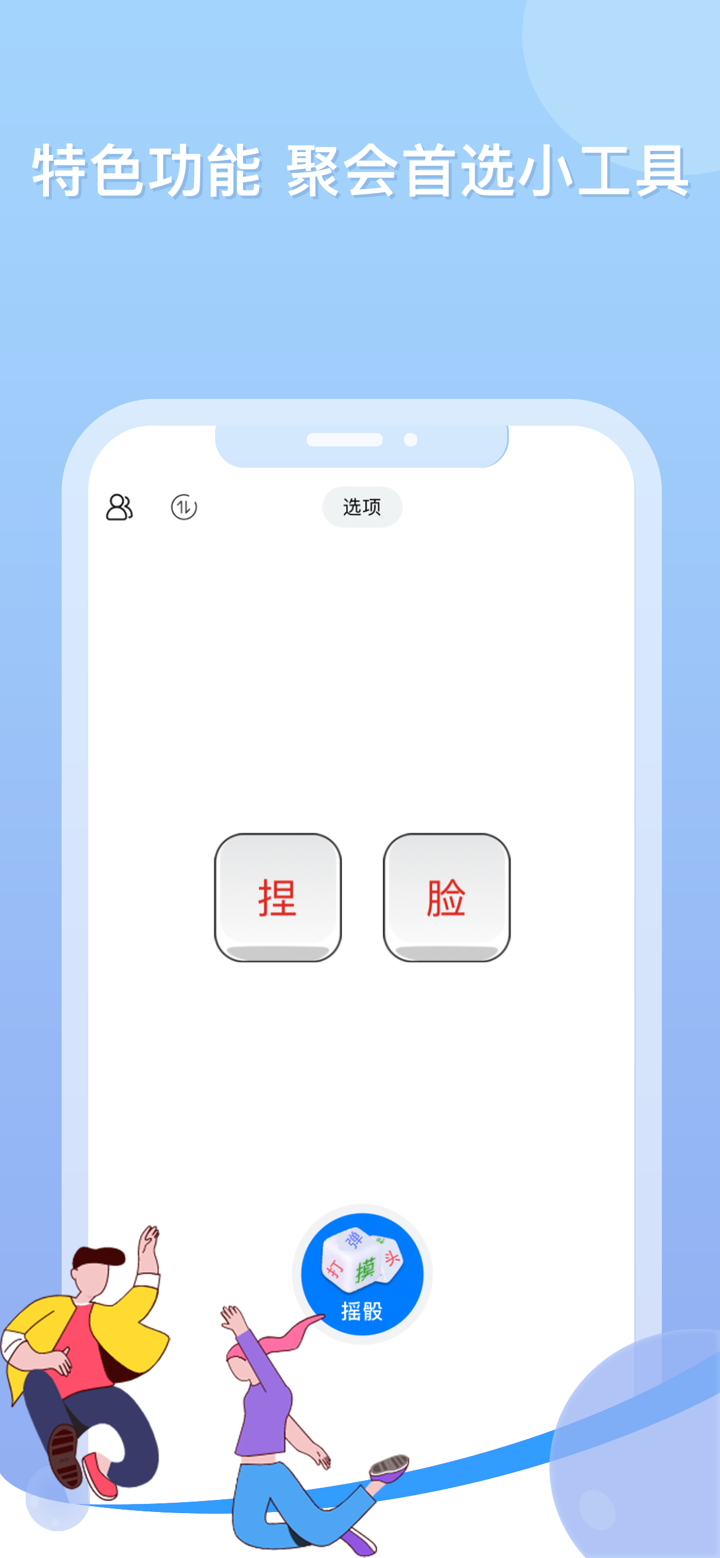Click the left result tile labeled 捏
Image resolution: width=720 pixels, height=1558 pixels.
[x=278, y=897]
